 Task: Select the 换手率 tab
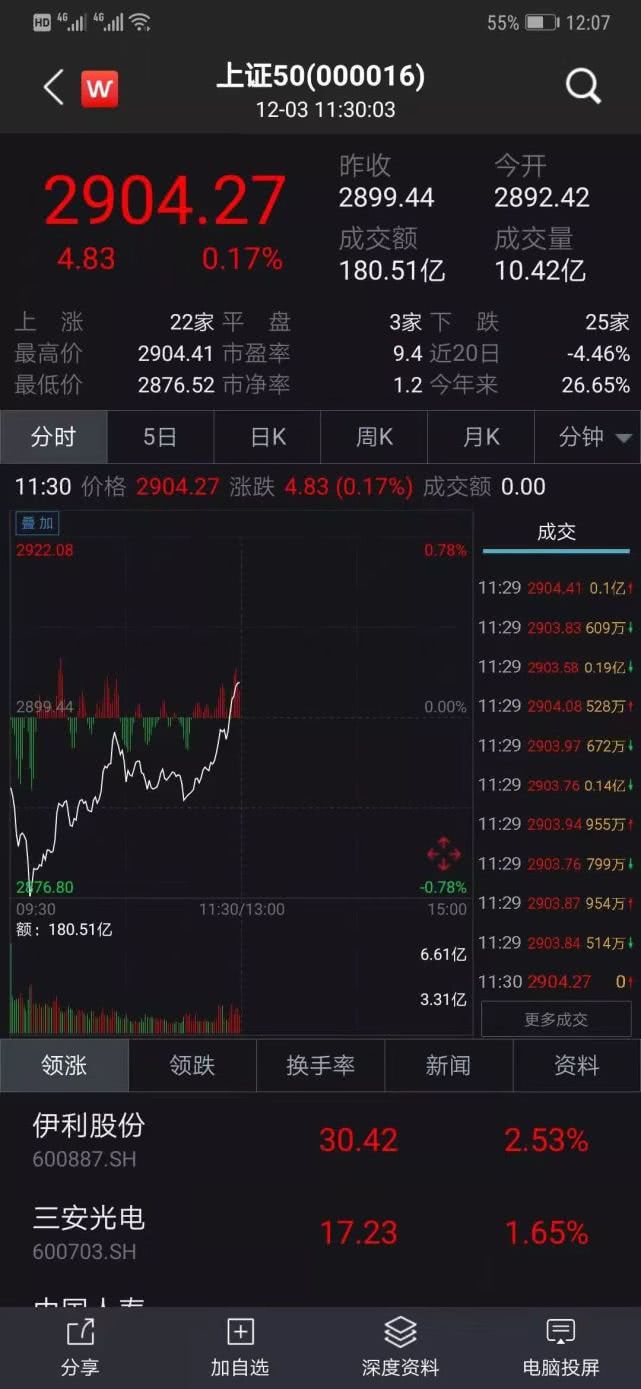click(x=320, y=1066)
